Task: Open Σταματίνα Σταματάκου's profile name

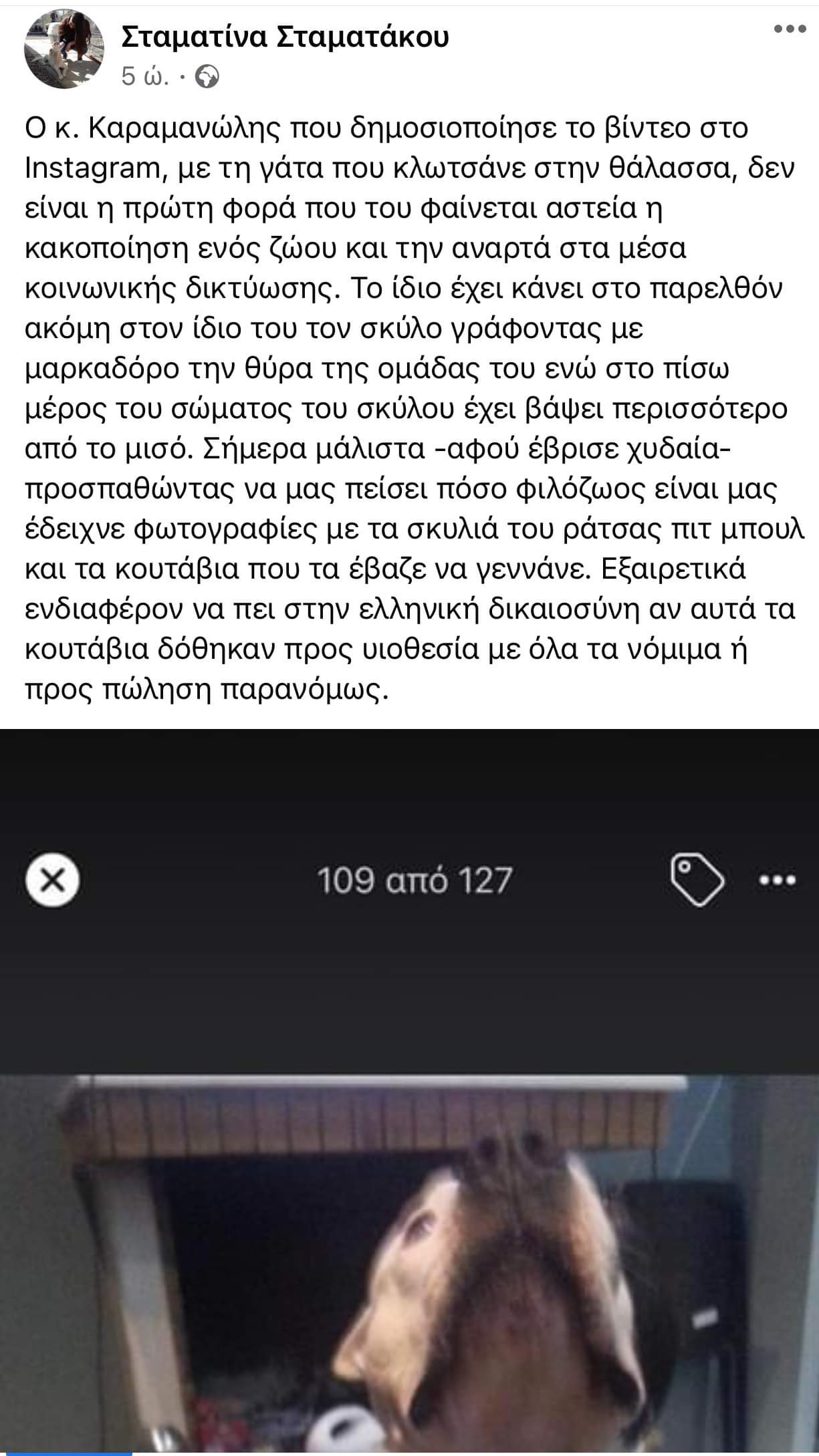Action: coord(285,38)
